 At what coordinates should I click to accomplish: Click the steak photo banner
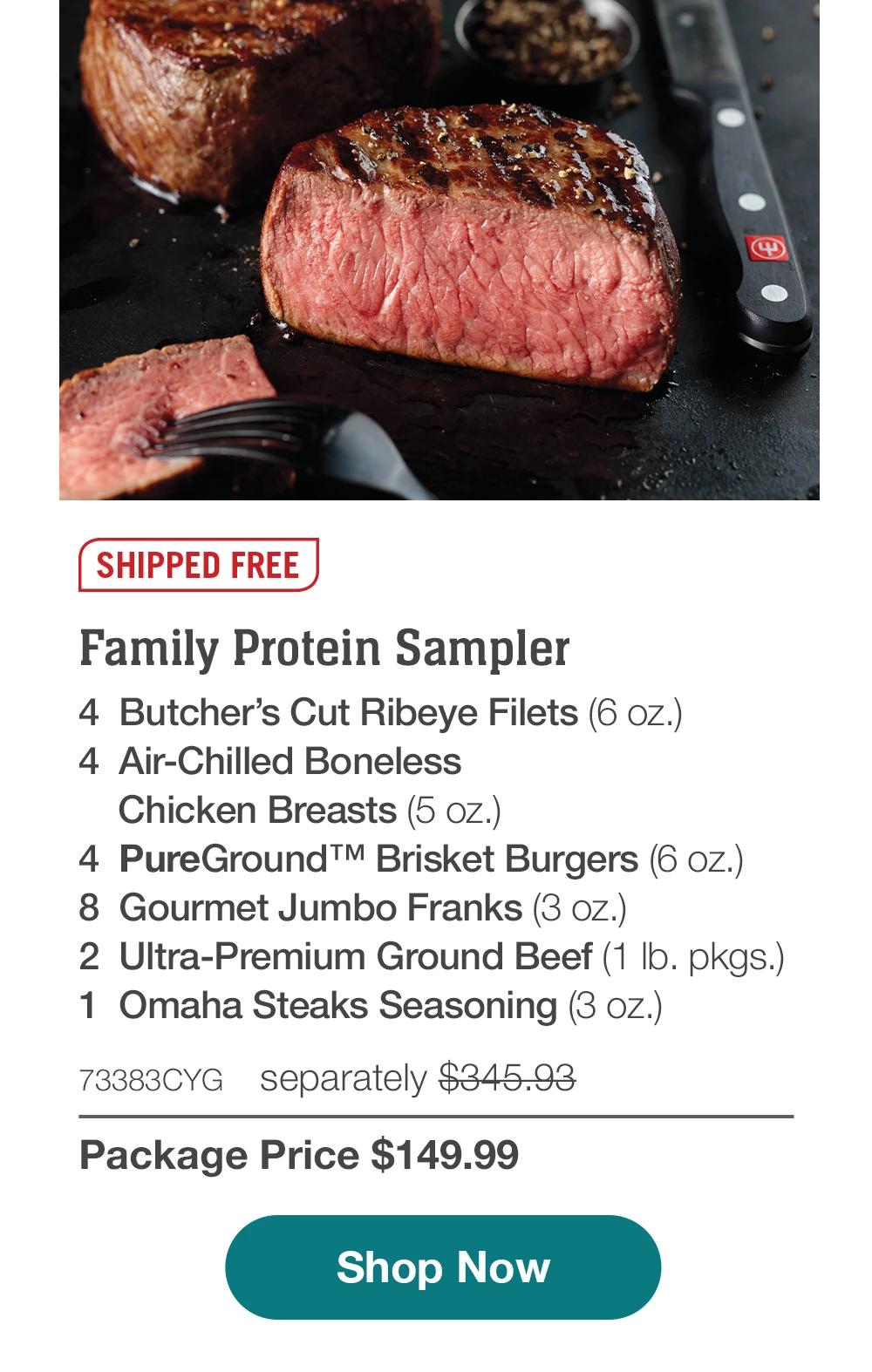click(x=436, y=253)
